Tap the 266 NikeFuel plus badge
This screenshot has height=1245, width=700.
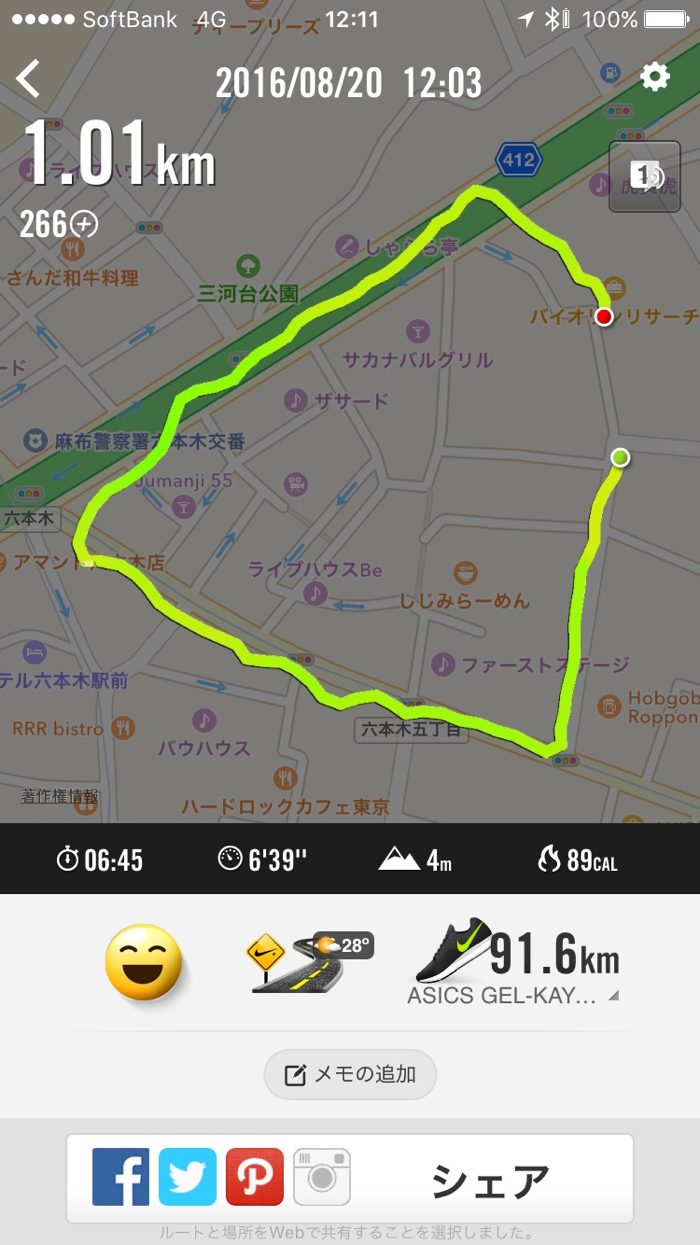click(60, 225)
